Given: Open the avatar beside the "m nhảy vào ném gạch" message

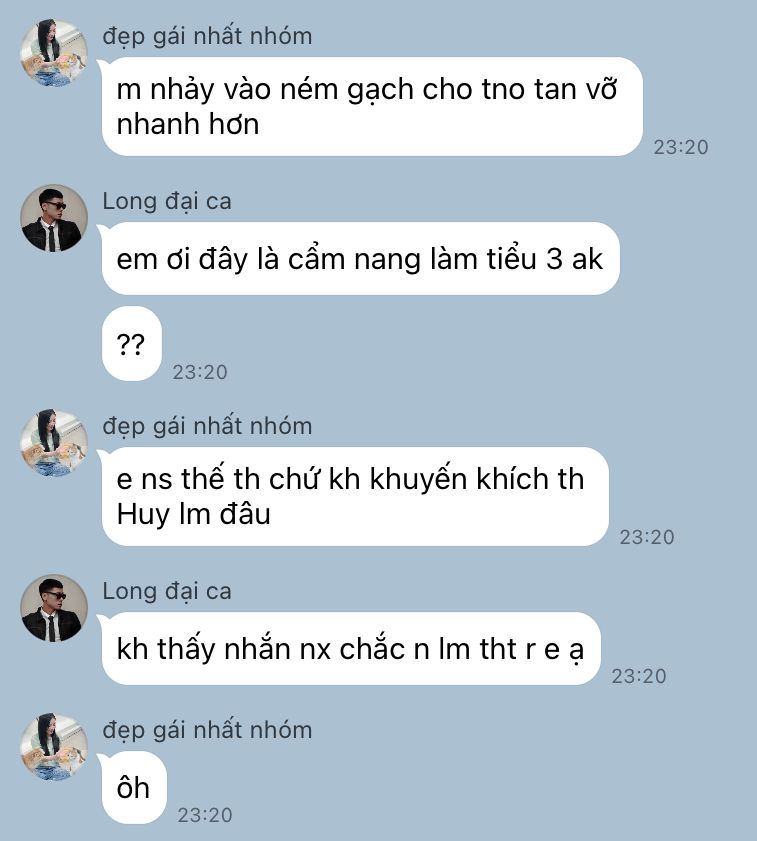Looking at the screenshot, I should [x=54, y=53].
